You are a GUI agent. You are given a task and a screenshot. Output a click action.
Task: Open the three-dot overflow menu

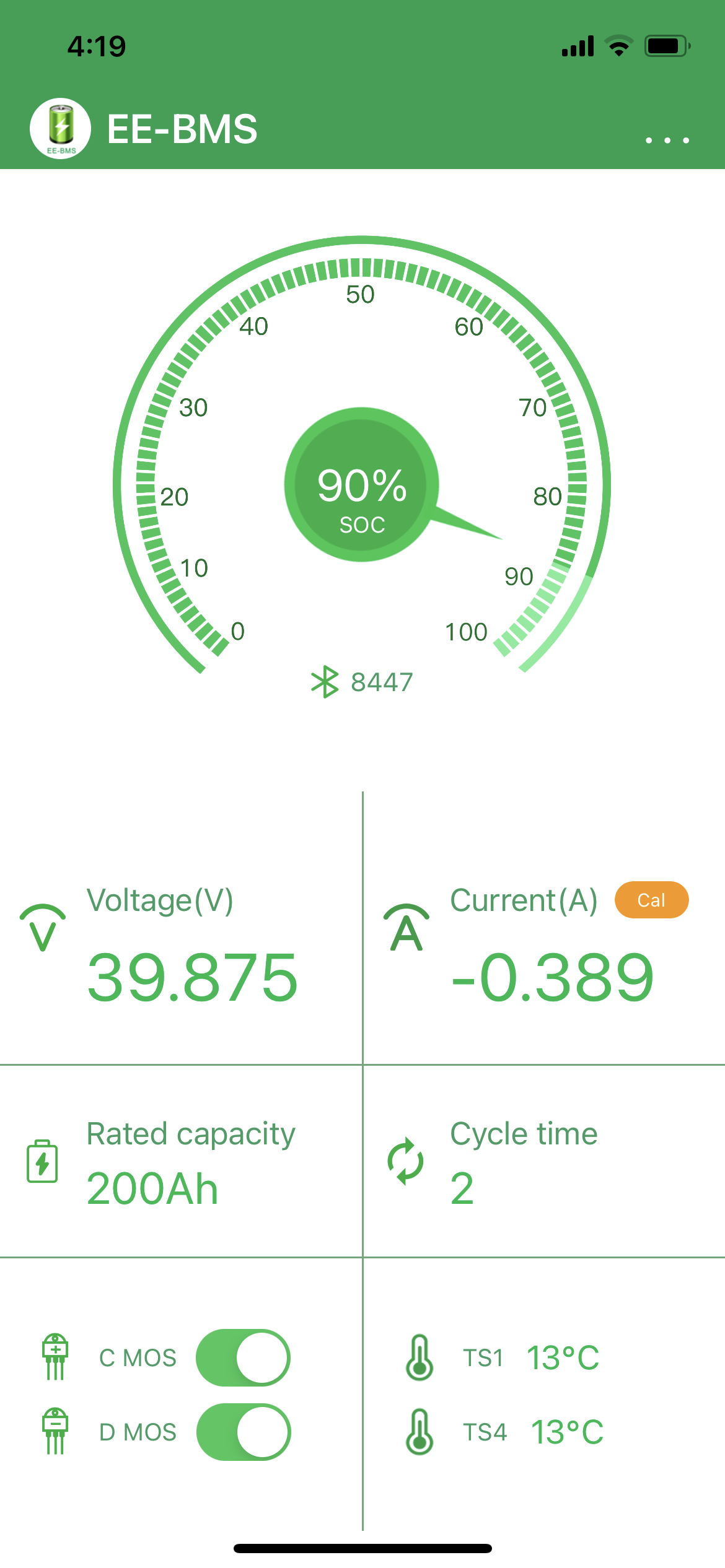pyautogui.click(x=667, y=141)
